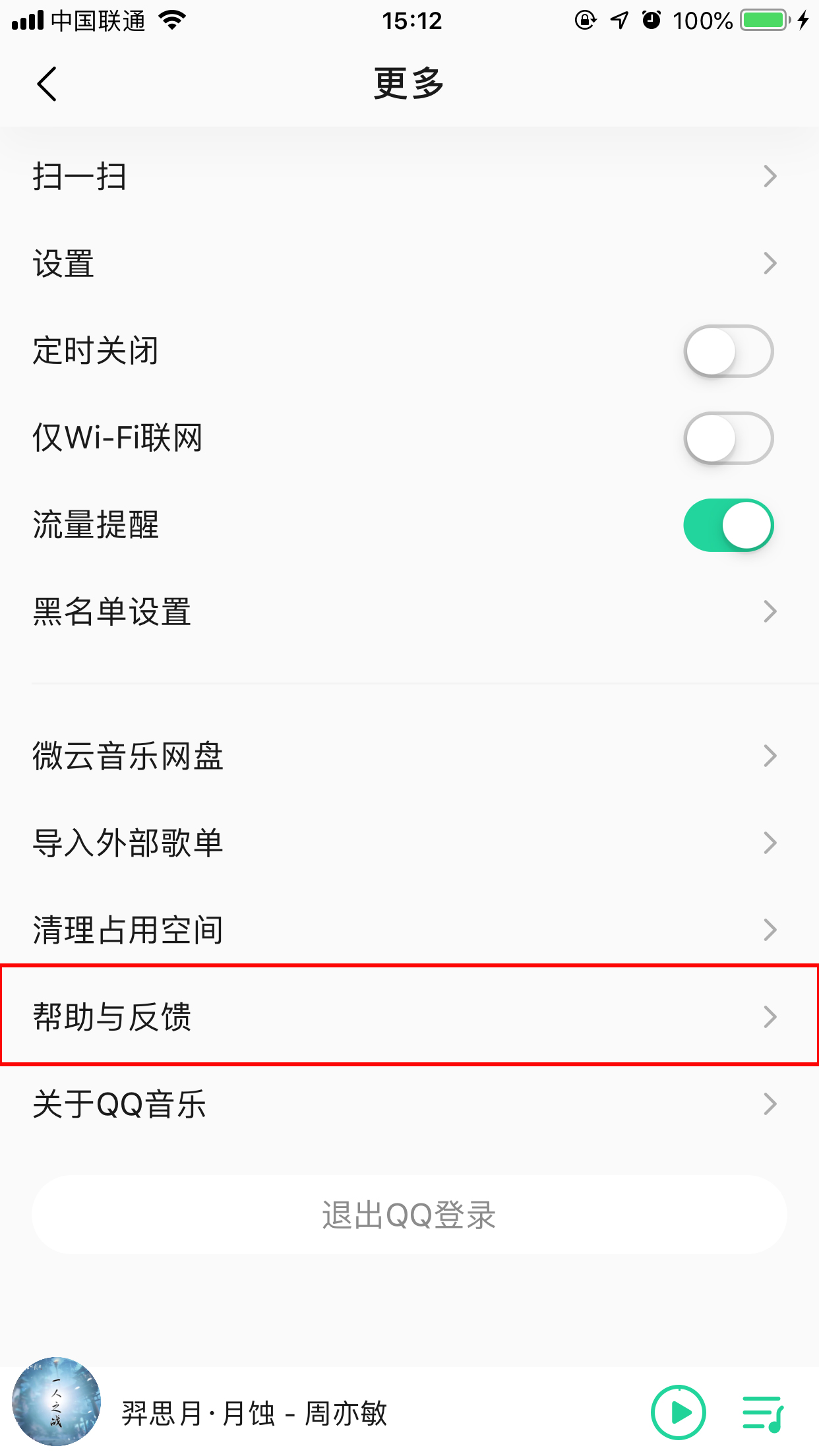This screenshot has width=819, height=1456.
Task: Open the playlist queue icon
Action: (762, 1412)
